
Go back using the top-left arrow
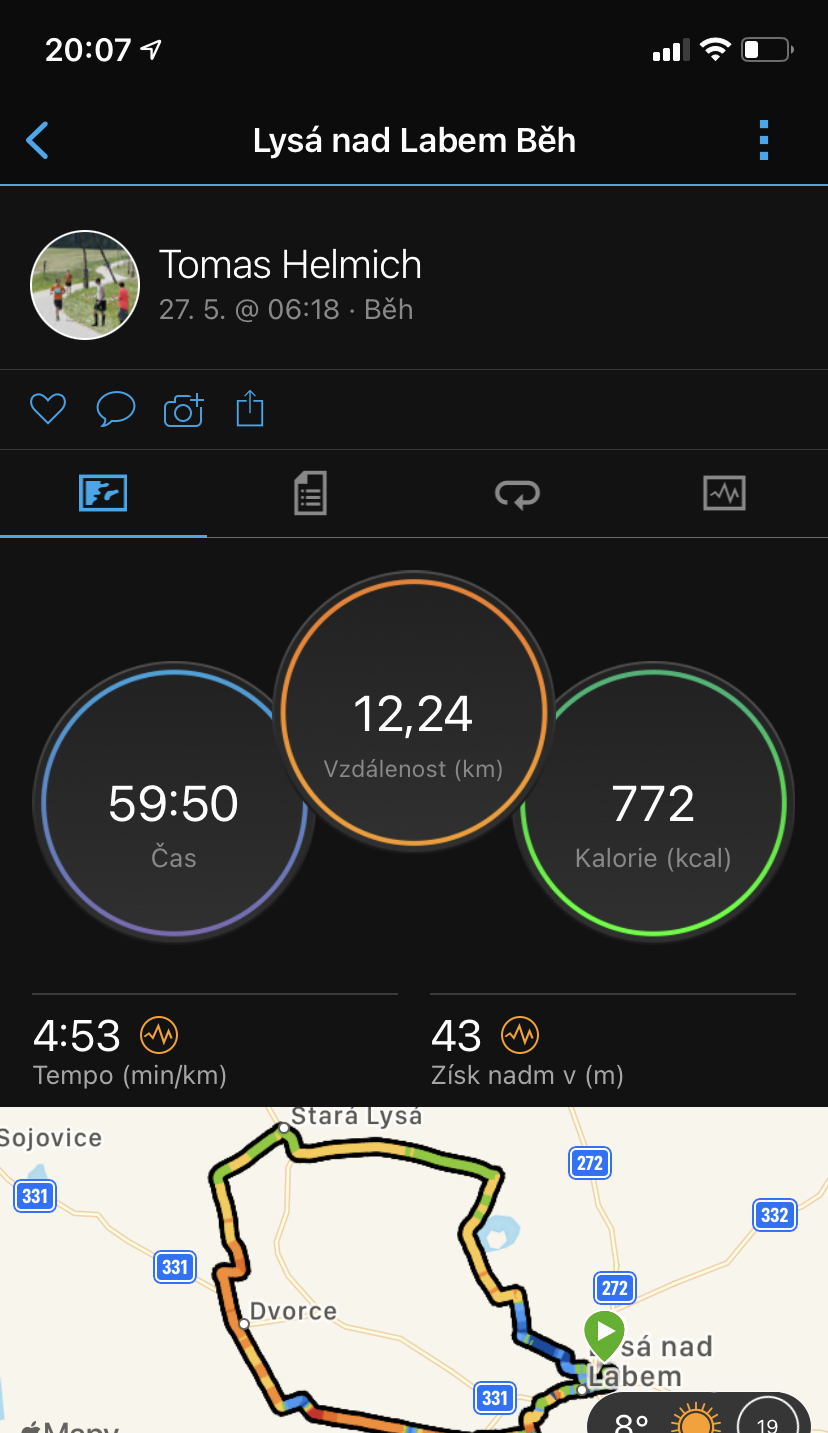click(37, 141)
